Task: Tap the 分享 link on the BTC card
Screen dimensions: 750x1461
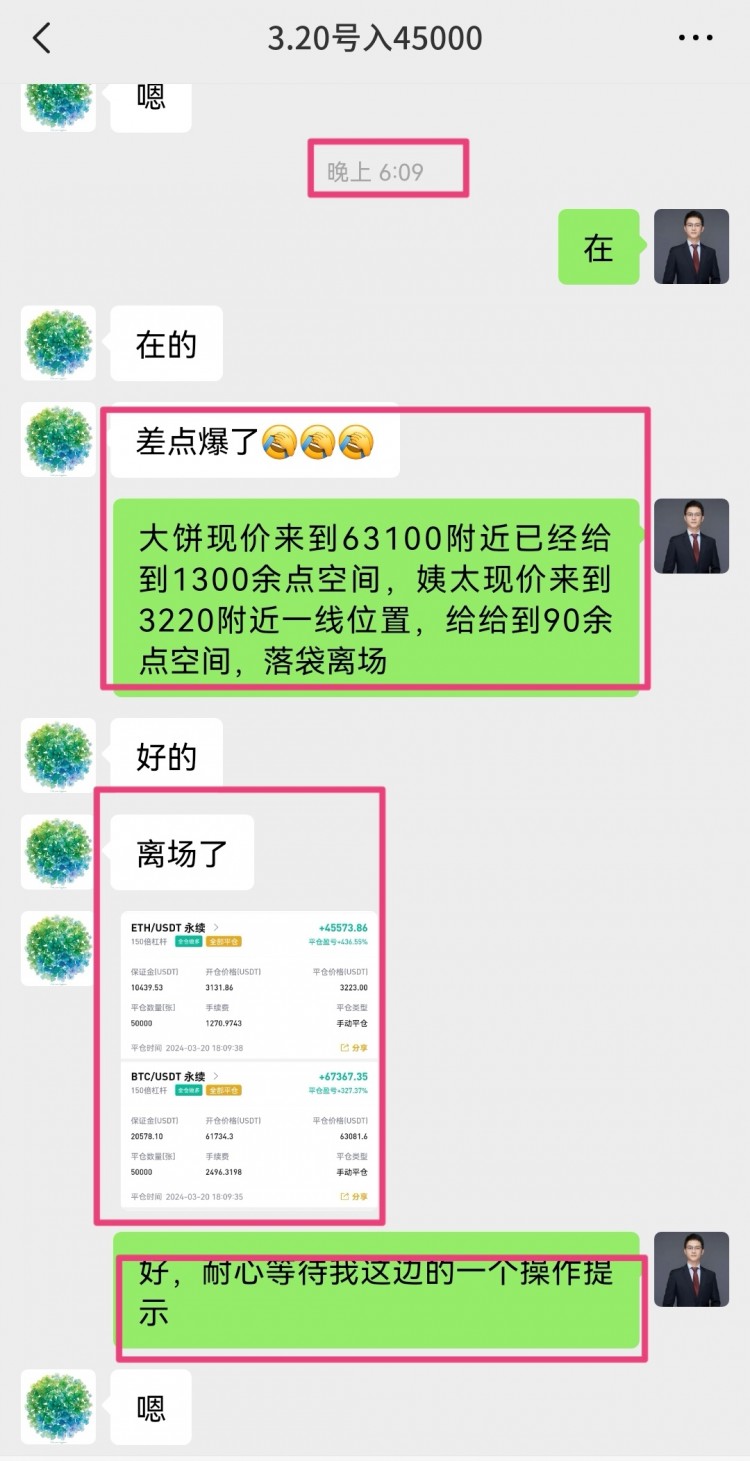Action: (359, 1197)
